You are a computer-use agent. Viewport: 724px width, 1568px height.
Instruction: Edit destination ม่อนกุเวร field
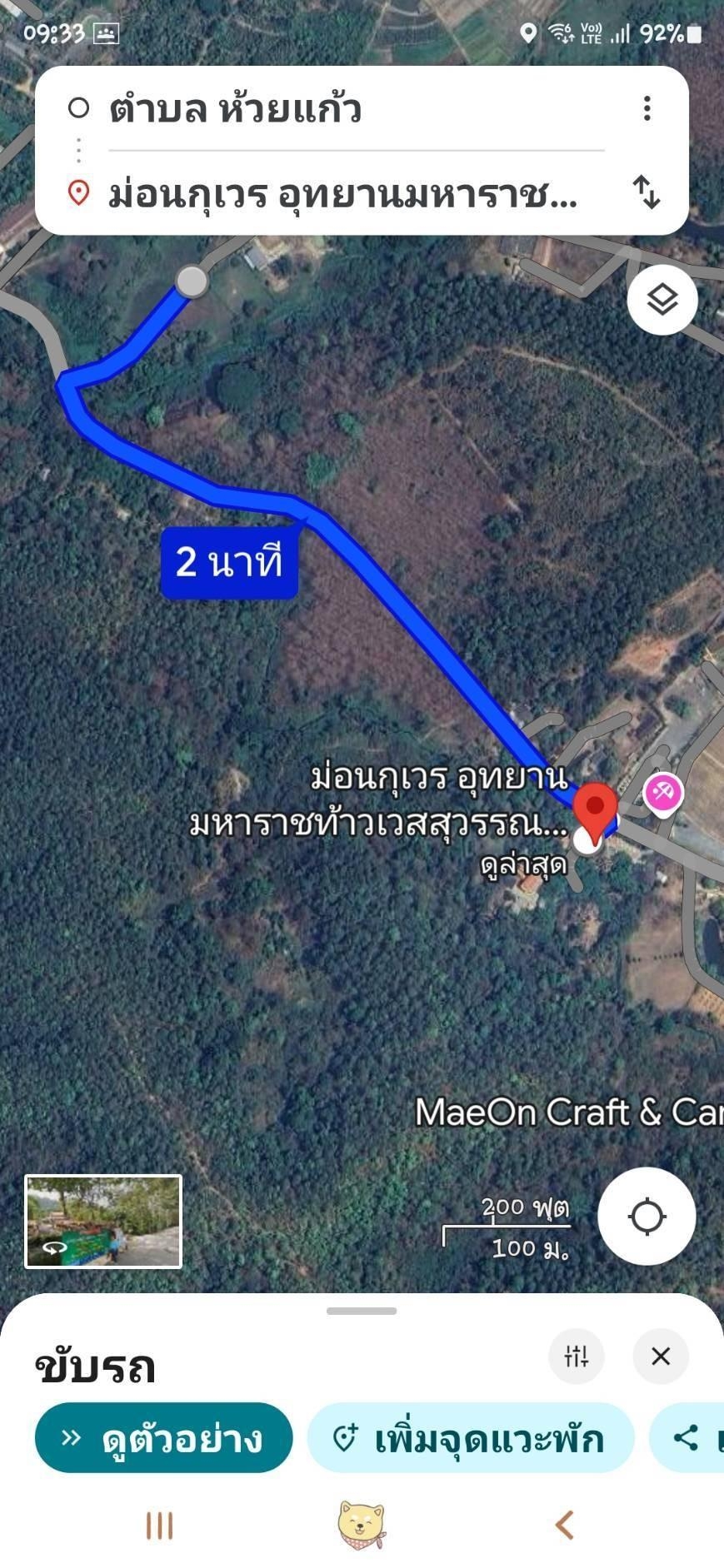[x=342, y=195]
